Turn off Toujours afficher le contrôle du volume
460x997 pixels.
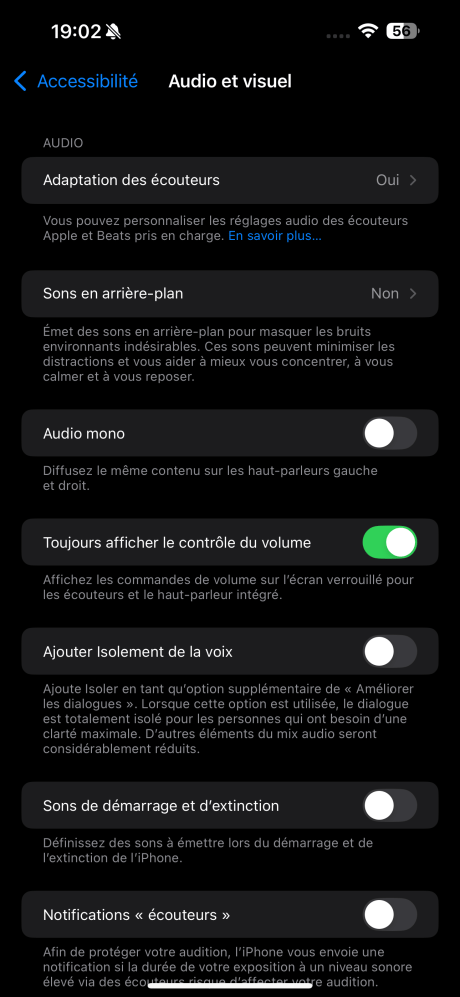click(389, 542)
